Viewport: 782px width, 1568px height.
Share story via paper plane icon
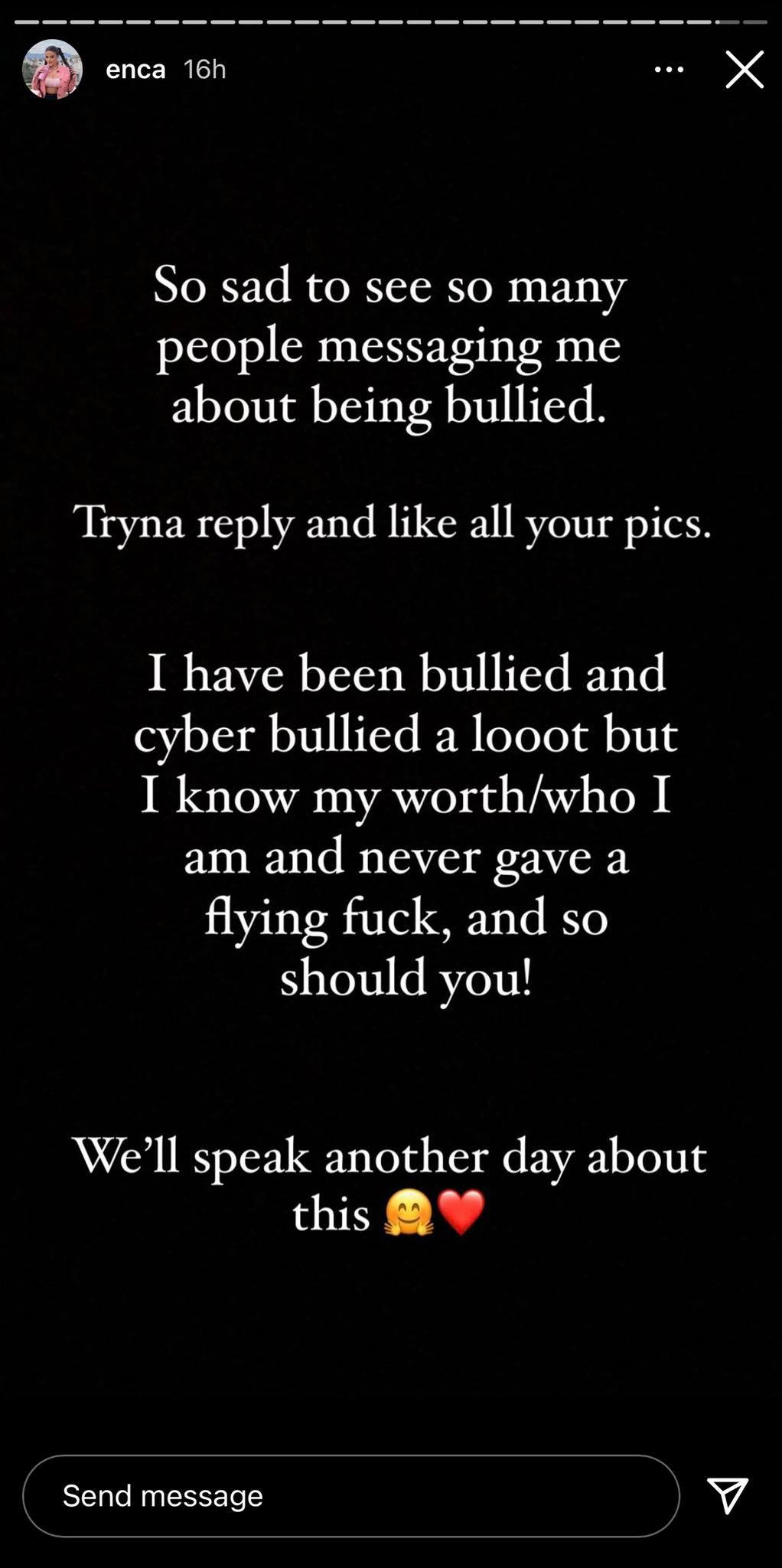click(727, 1494)
